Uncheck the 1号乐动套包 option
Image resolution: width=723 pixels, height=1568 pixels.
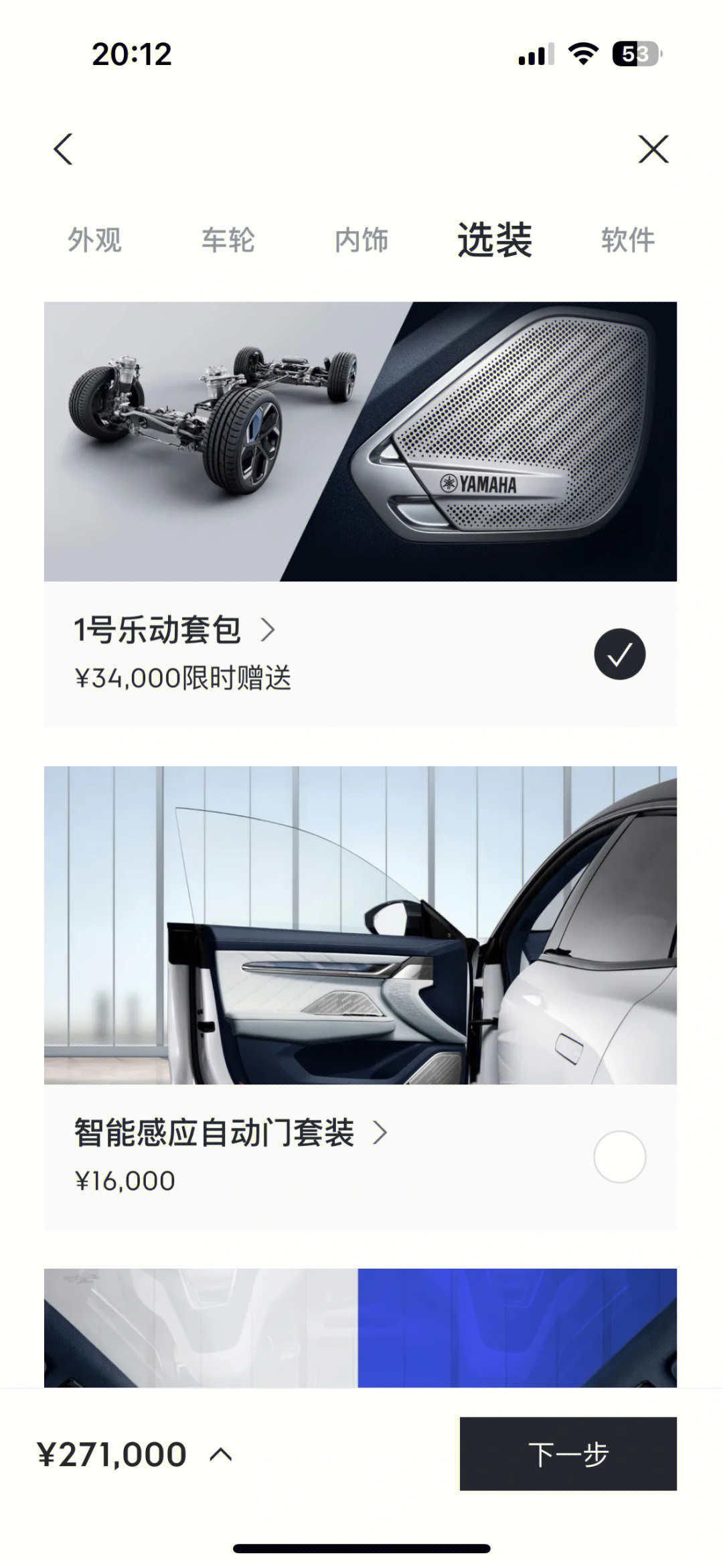coord(619,654)
